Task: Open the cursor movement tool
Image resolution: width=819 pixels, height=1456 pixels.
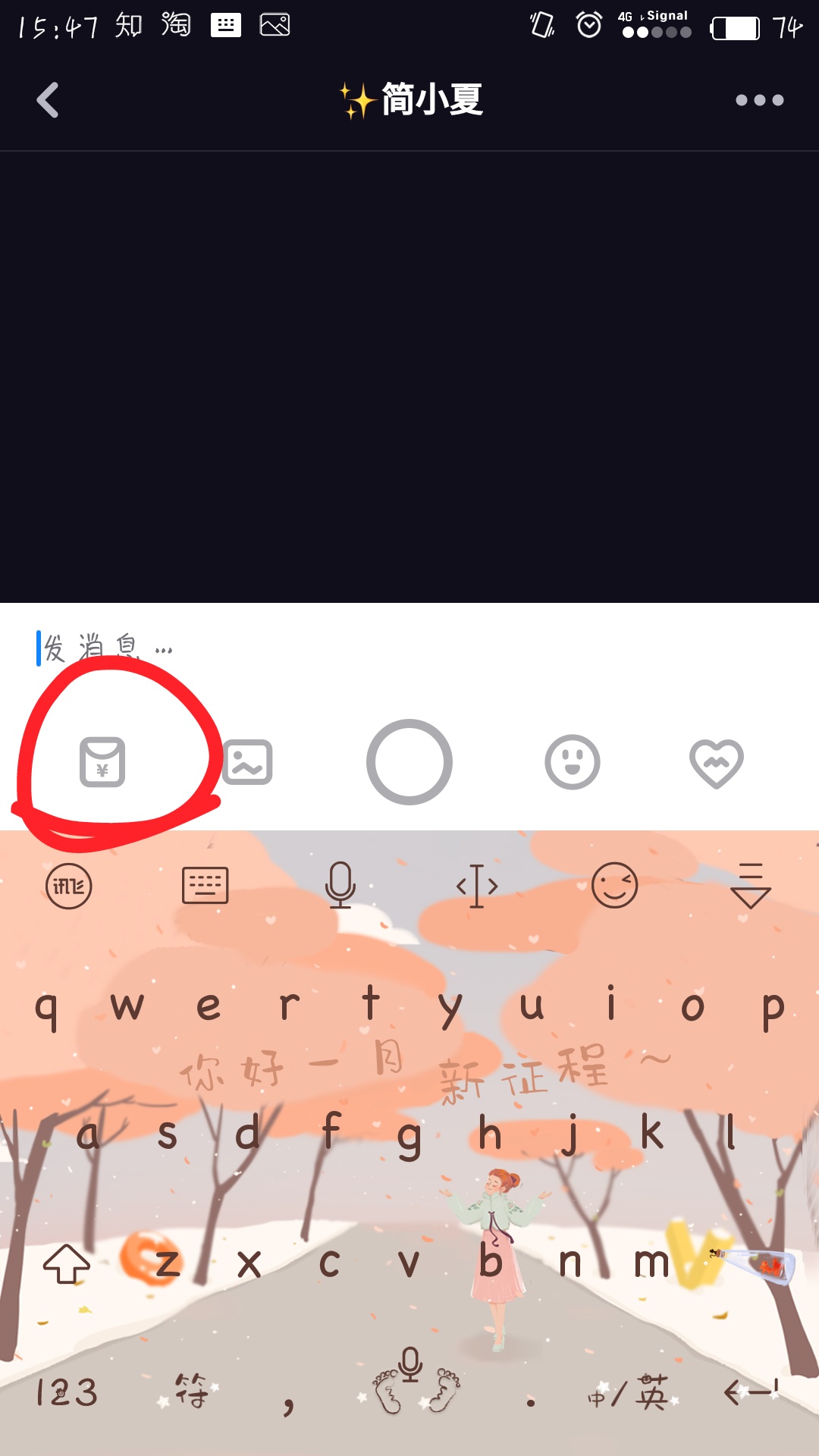Action: pyautogui.click(x=477, y=886)
